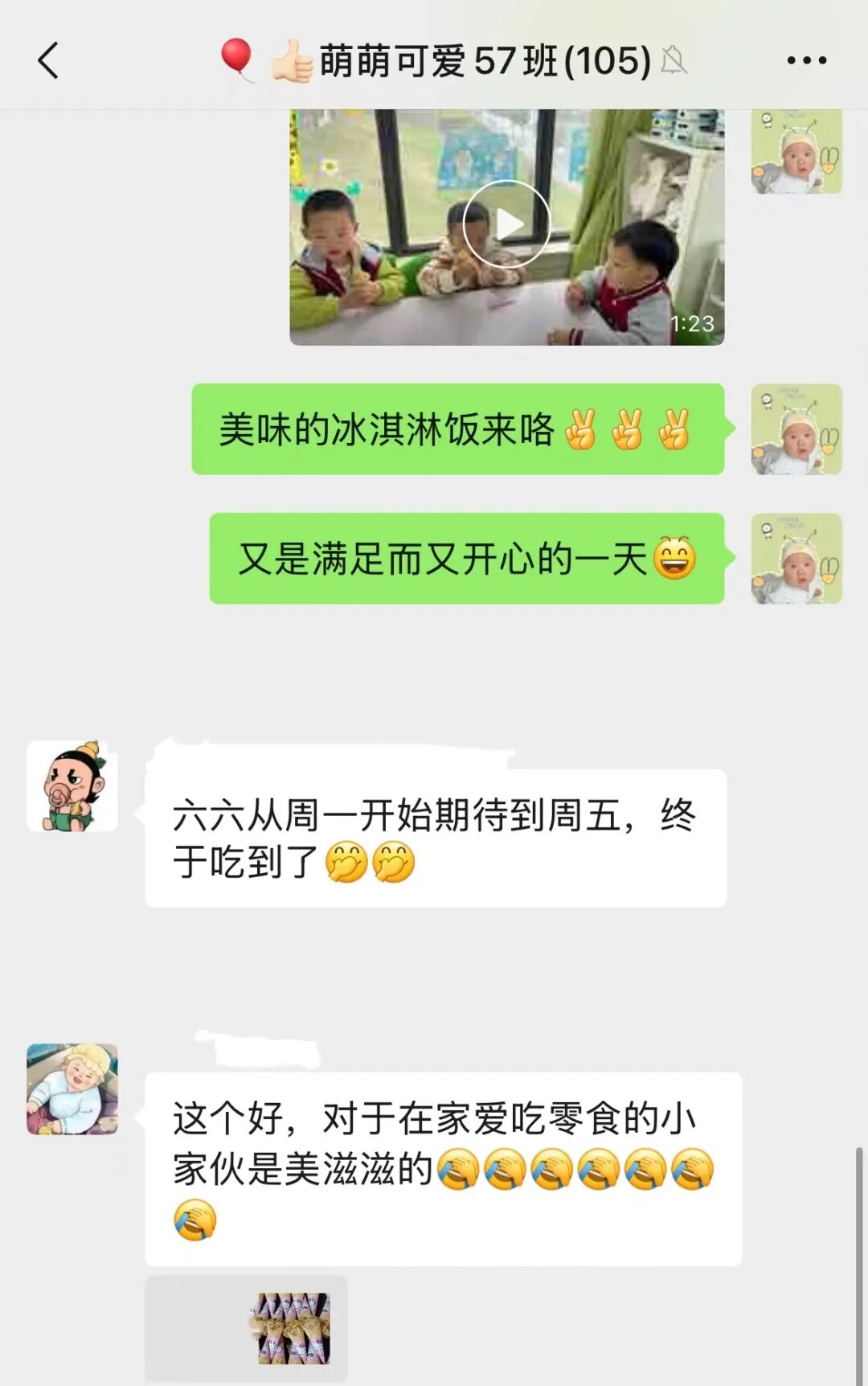The width and height of the screenshot is (868, 1386).
Task: Go back from the group chat
Action: [x=48, y=61]
